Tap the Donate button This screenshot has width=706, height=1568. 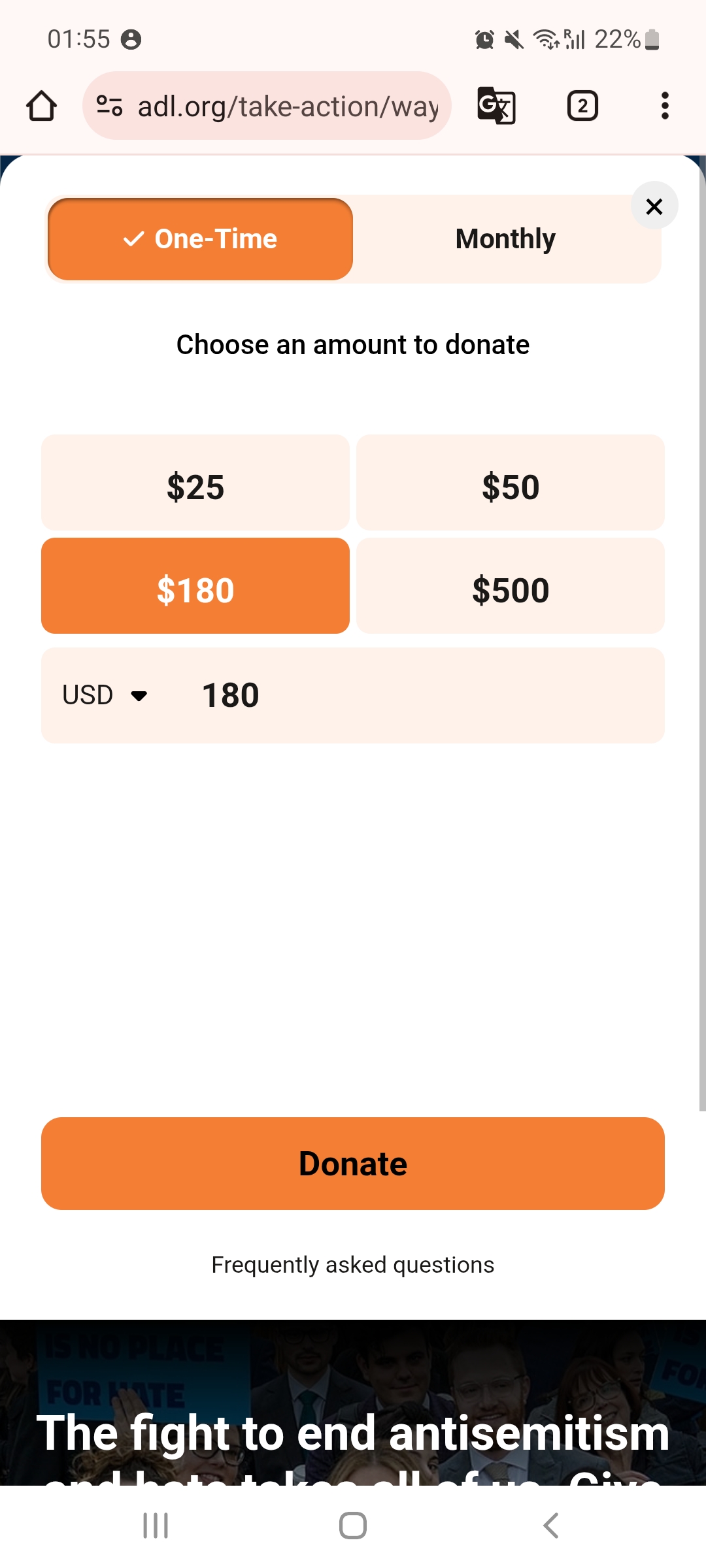[353, 1164]
